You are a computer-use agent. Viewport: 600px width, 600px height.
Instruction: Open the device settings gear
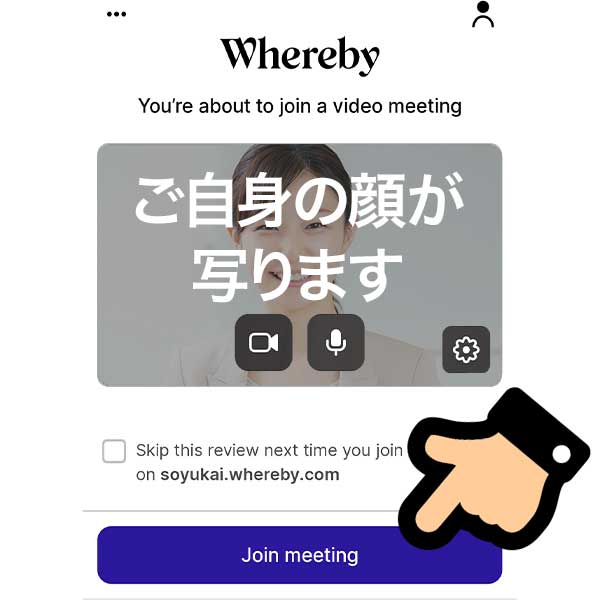(x=466, y=349)
